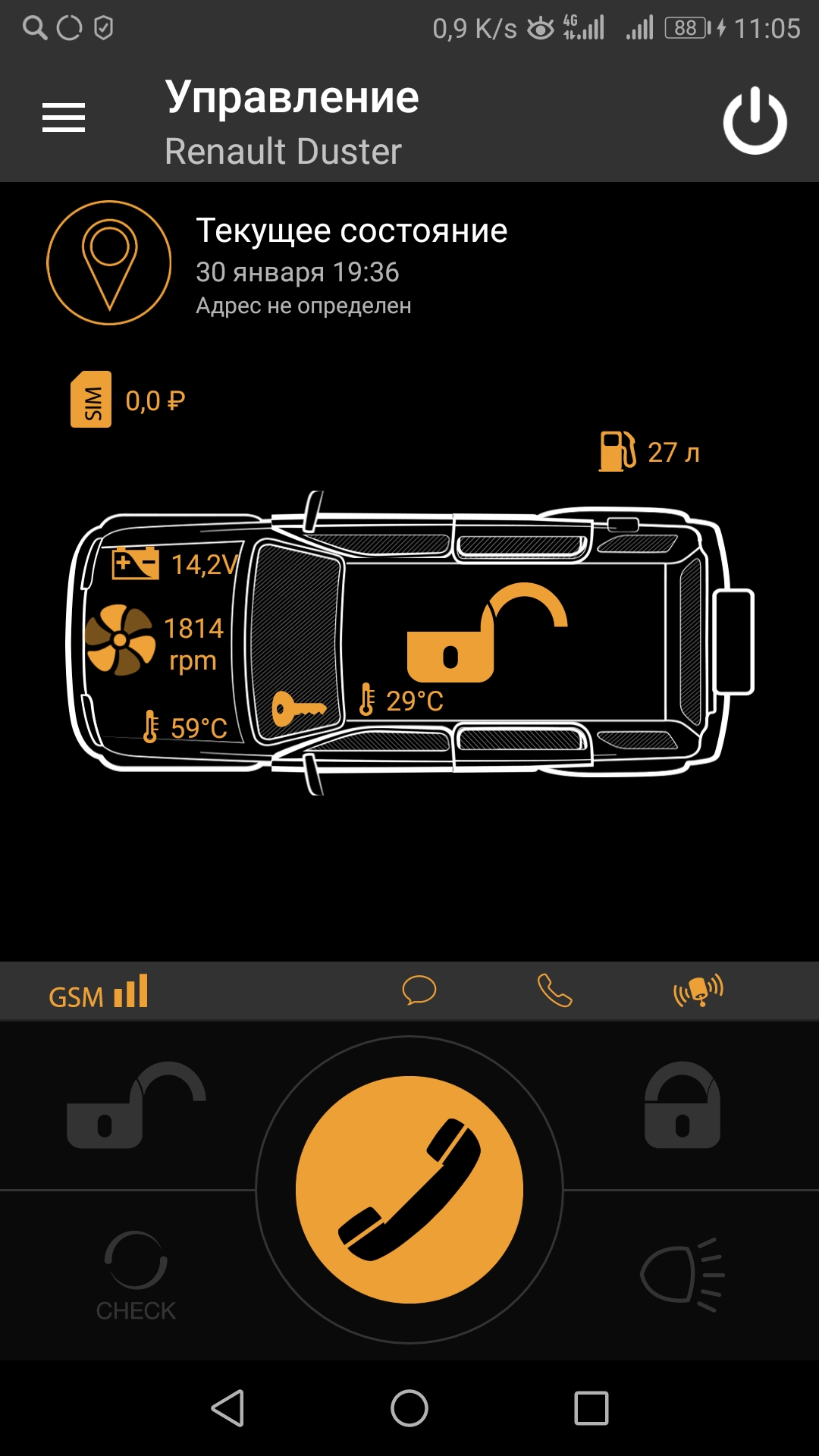Screen dimensions: 819x1456
Task: Open the hamburger drawer menu
Action: 64,118
